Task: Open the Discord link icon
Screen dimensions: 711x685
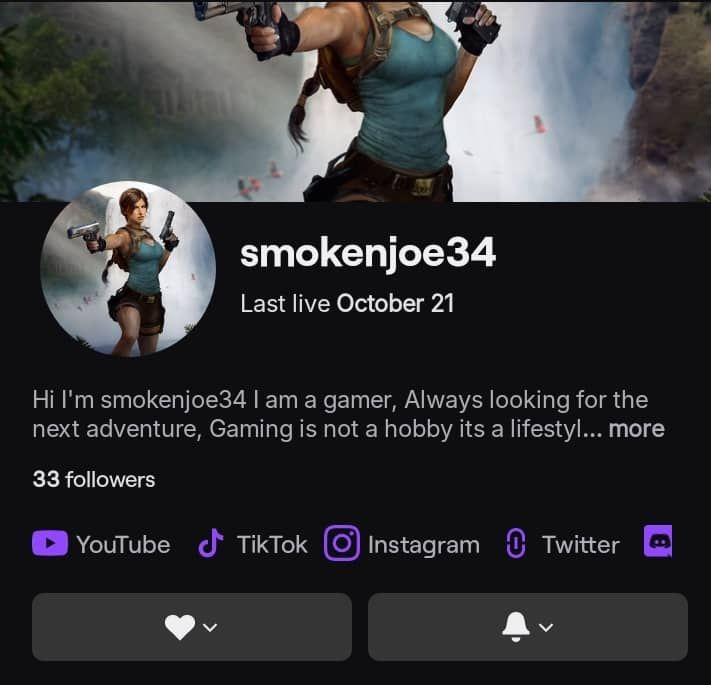Action: click(x=658, y=540)
